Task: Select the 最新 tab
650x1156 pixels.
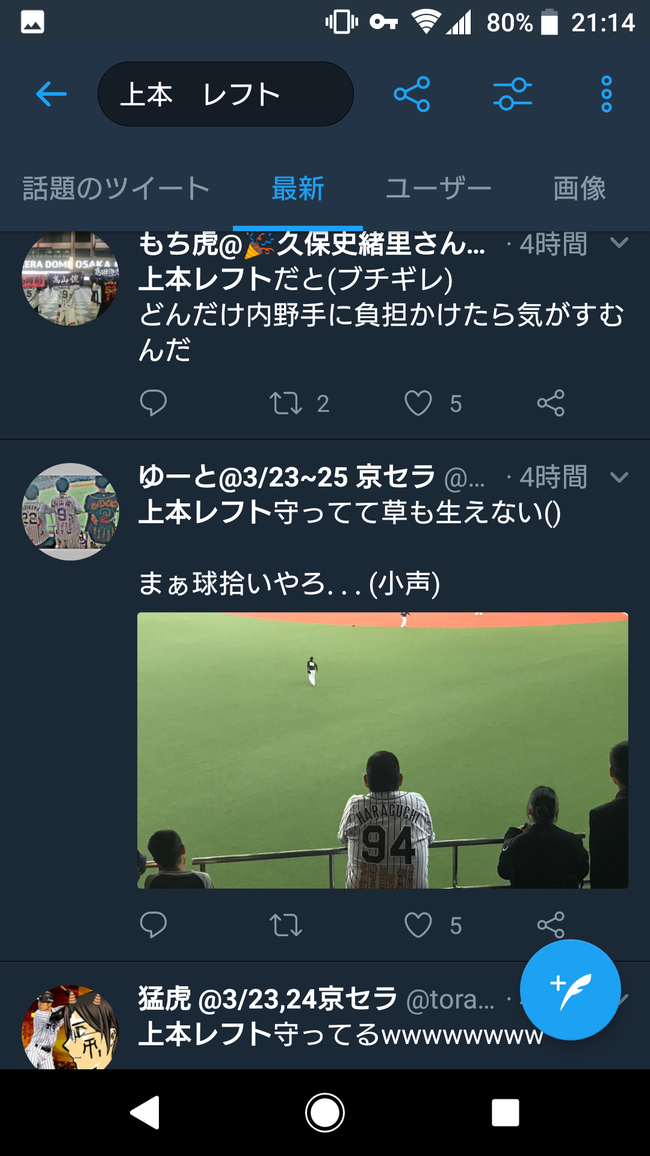Action: coord(298,188)
